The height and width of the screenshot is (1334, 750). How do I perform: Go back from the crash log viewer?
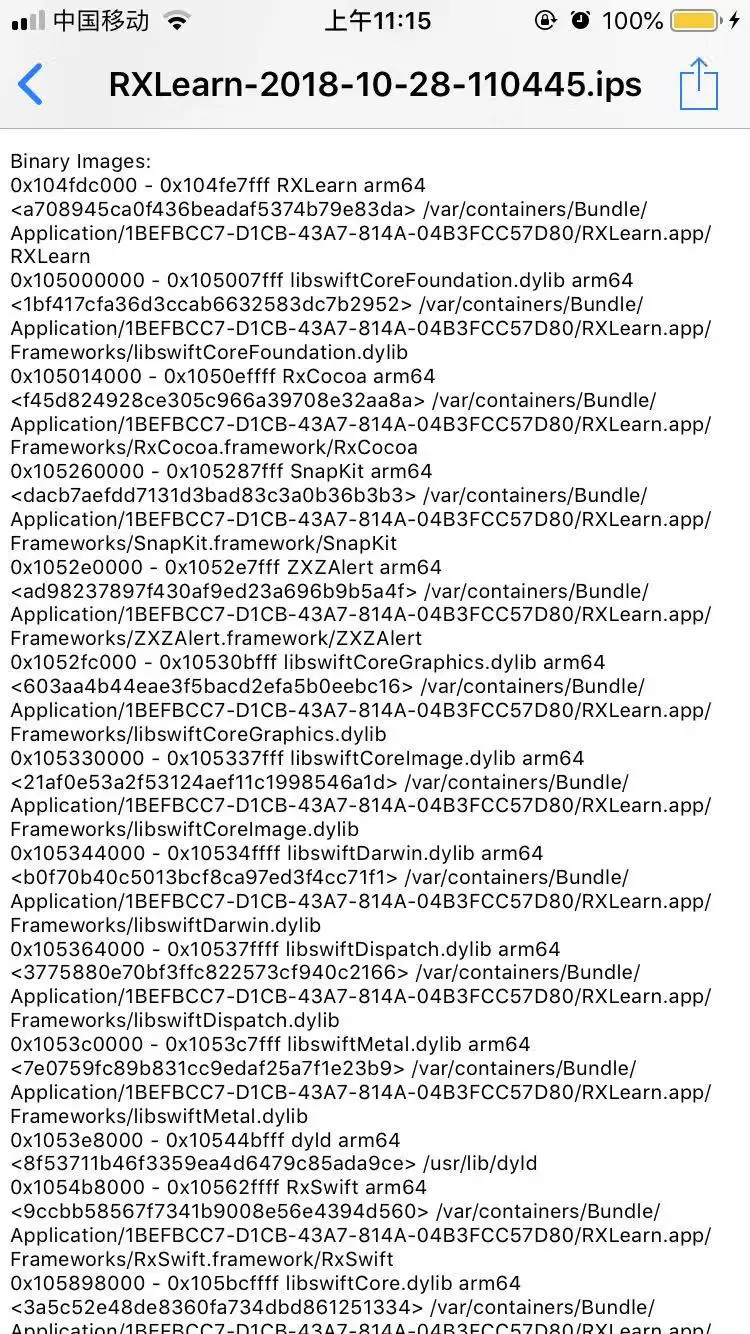[x=32, y=84]
